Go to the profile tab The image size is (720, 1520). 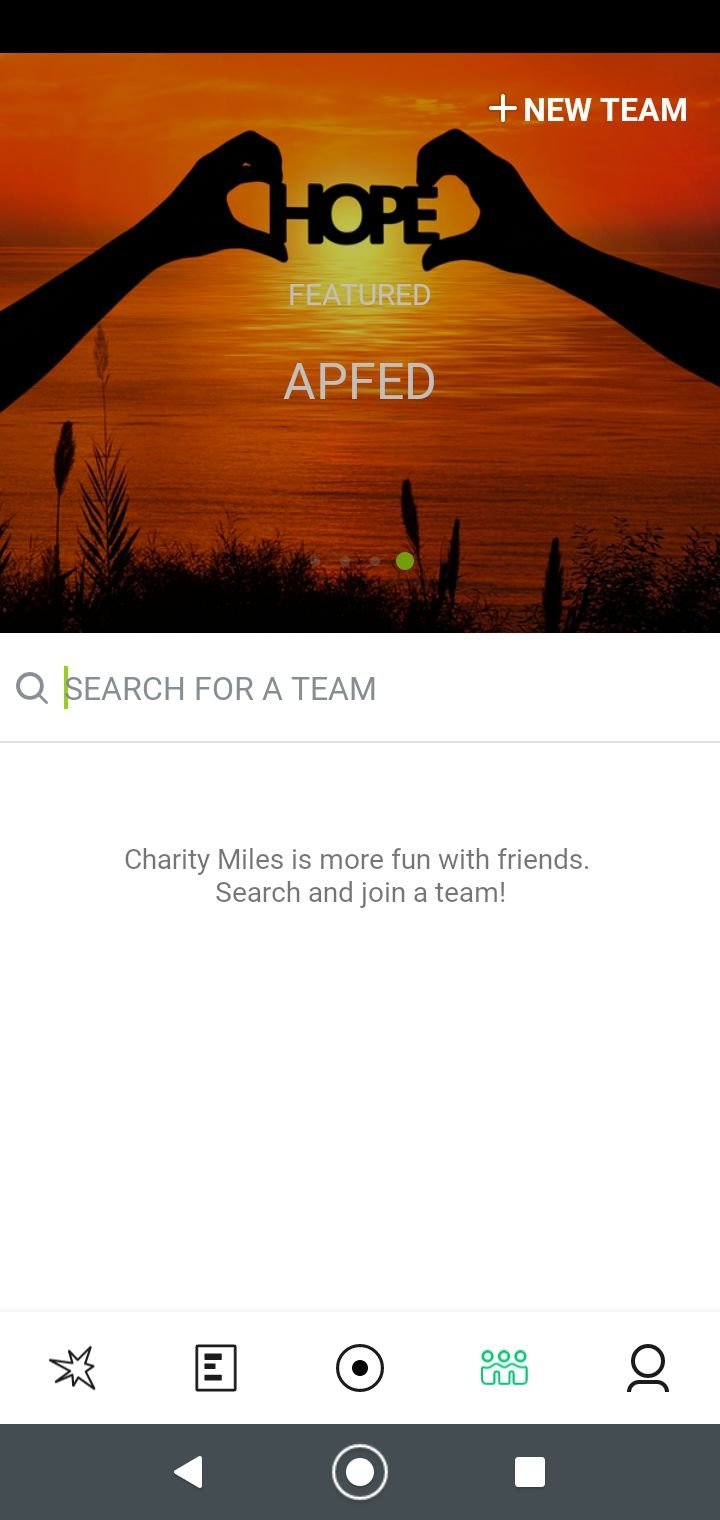[648, 1367]
